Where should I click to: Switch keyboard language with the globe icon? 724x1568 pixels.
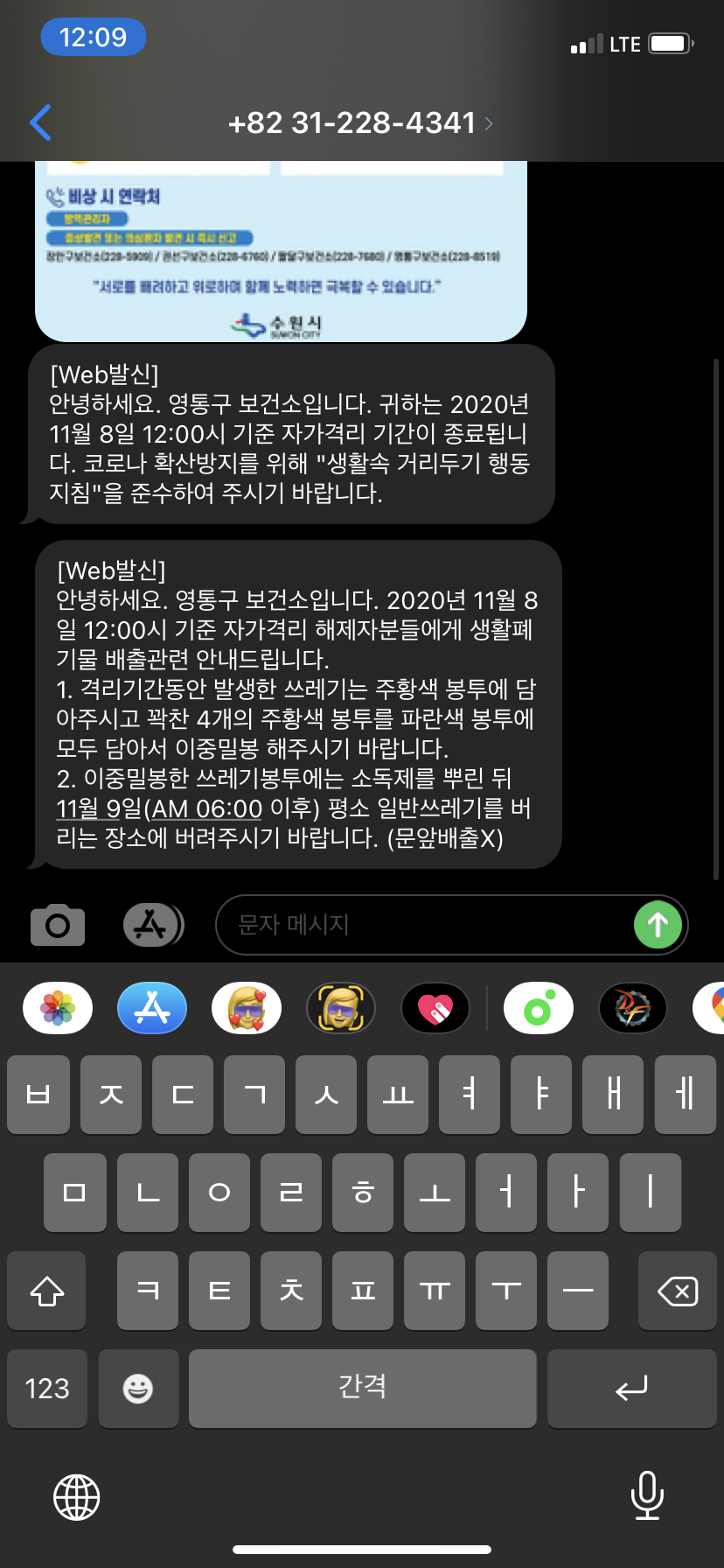coord(77,1497)
